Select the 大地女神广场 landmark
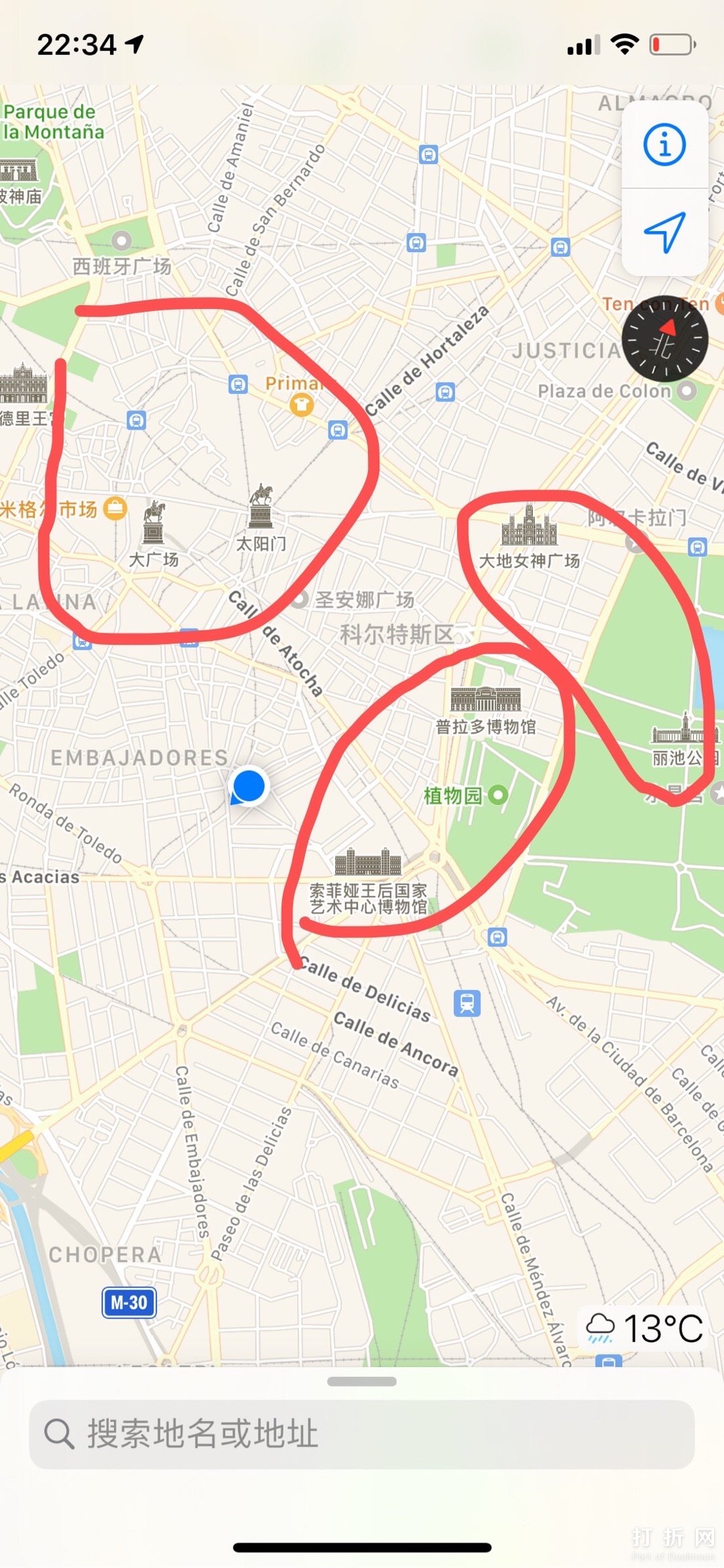Image resolution: width=724 pixels, height=1568 pixels. 530,526
